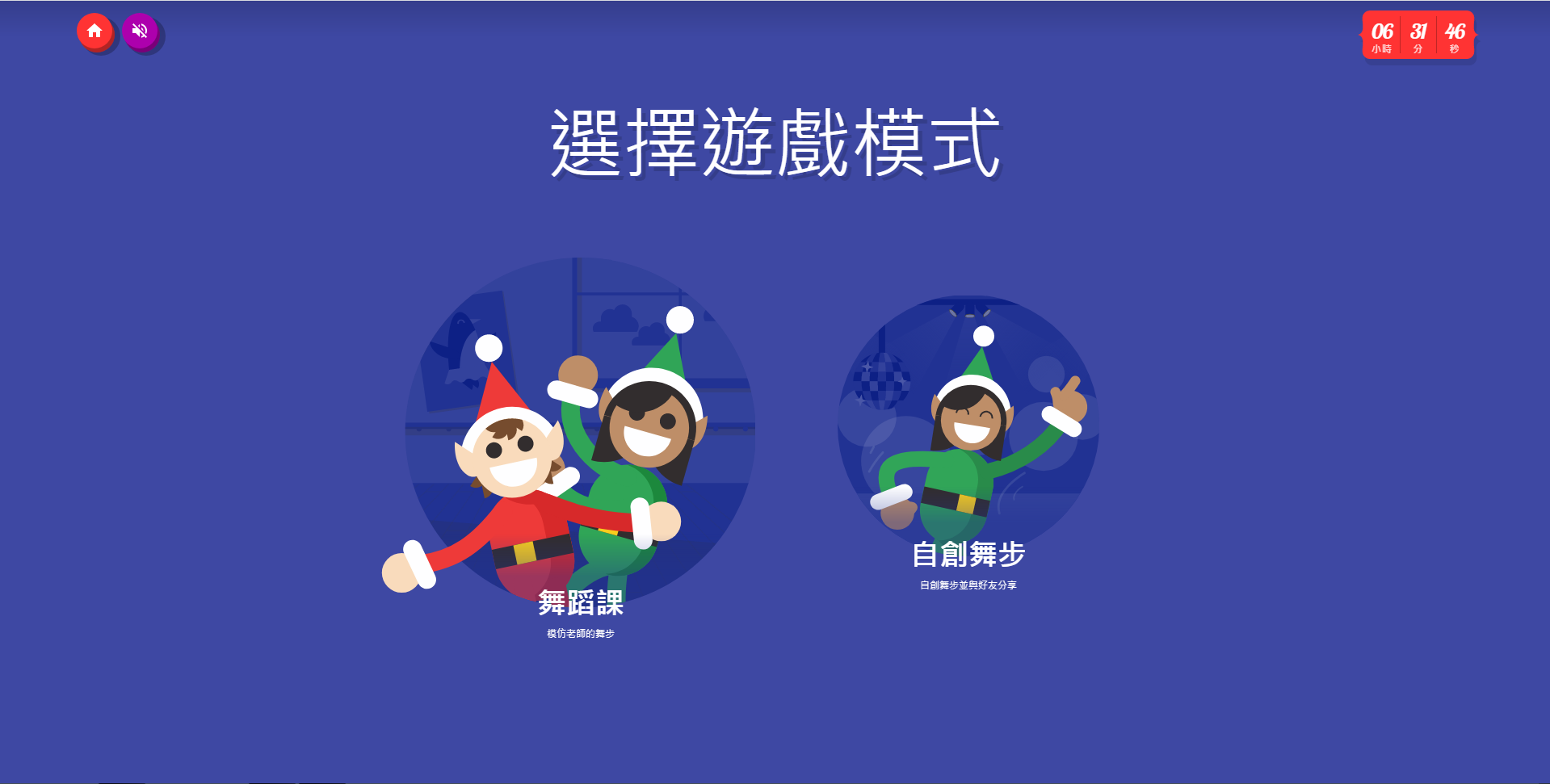
Task: Select the 舞蹈課 dance class mode
Action: point(579,436)
